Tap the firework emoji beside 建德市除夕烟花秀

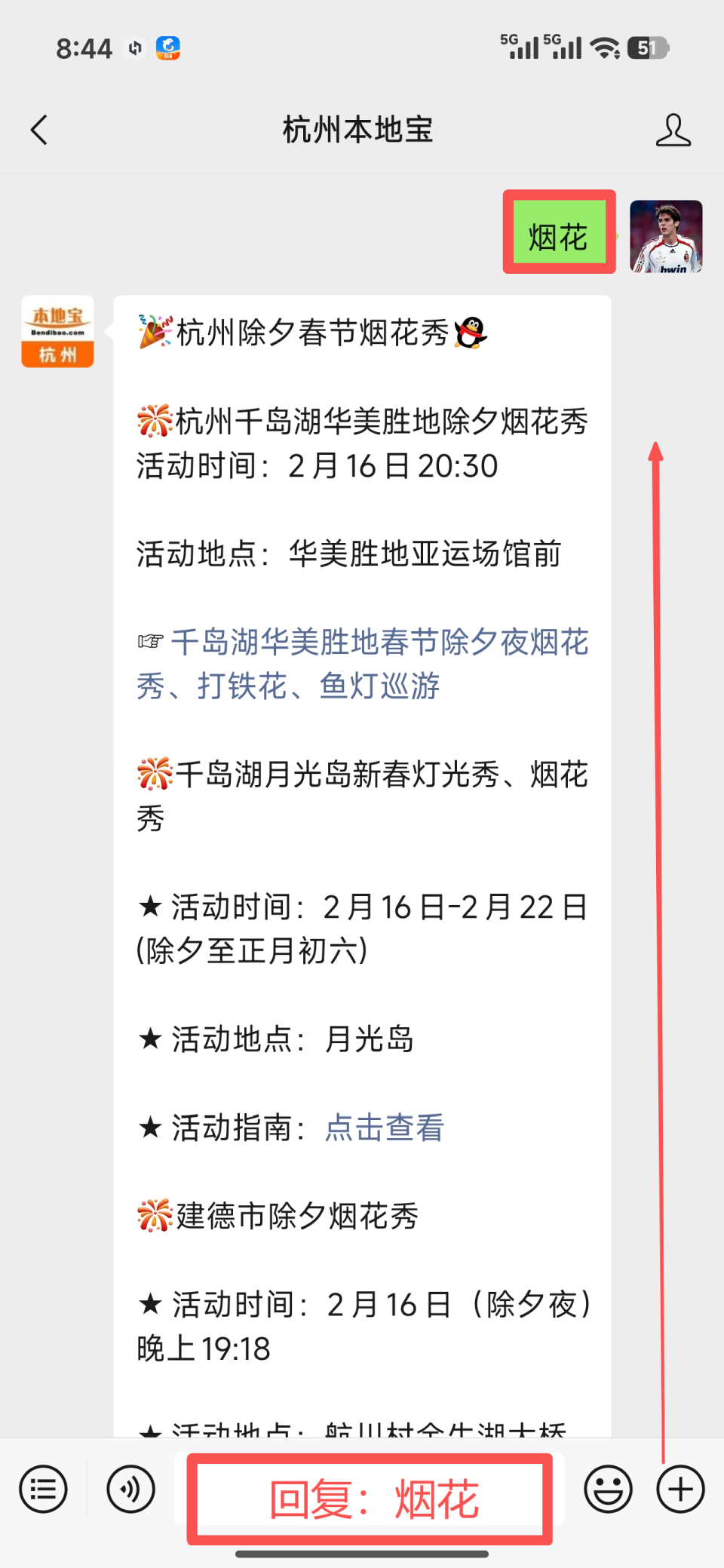(x=155, y=1214)
